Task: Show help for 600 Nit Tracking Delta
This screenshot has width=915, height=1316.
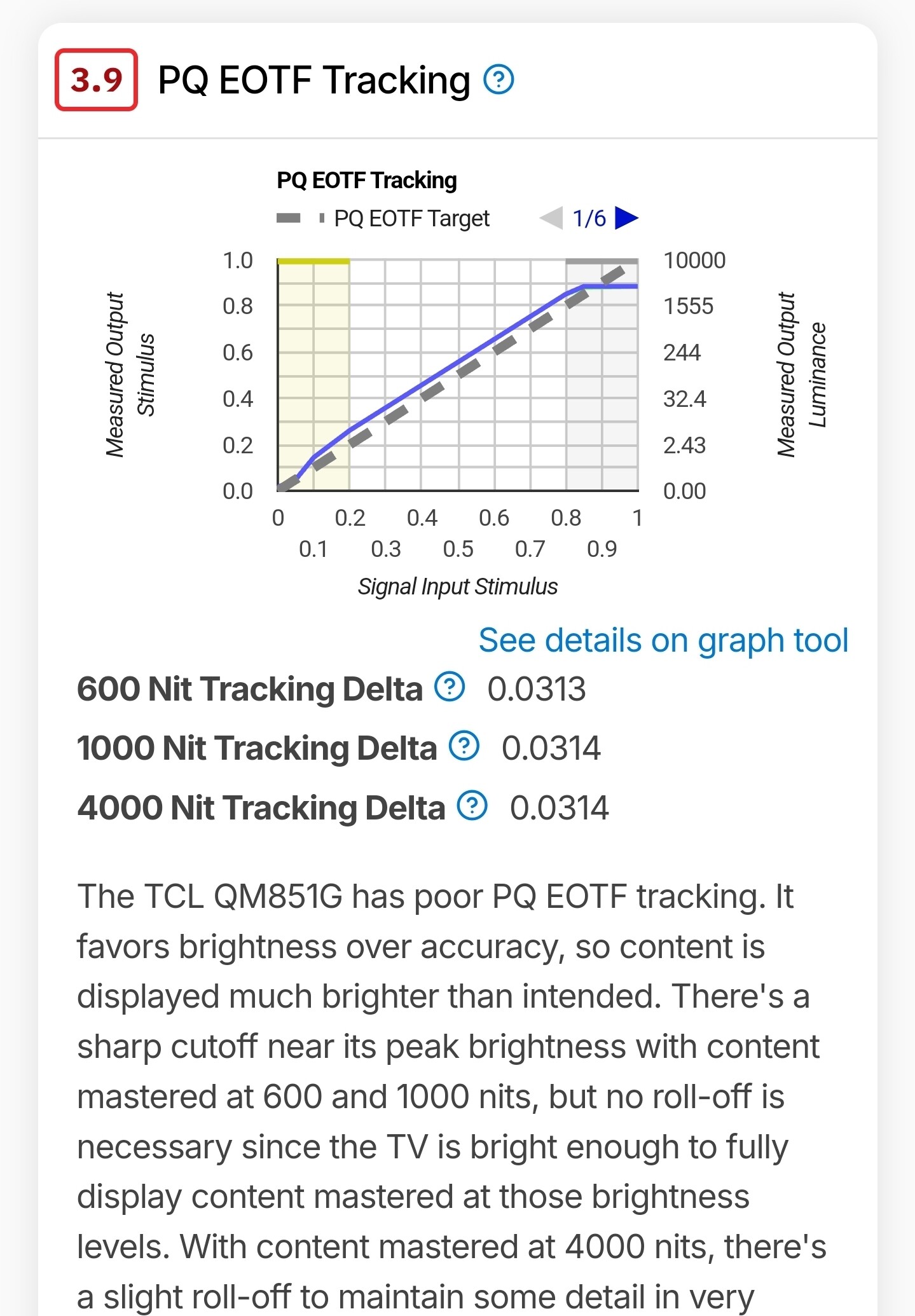Action: 450,687
